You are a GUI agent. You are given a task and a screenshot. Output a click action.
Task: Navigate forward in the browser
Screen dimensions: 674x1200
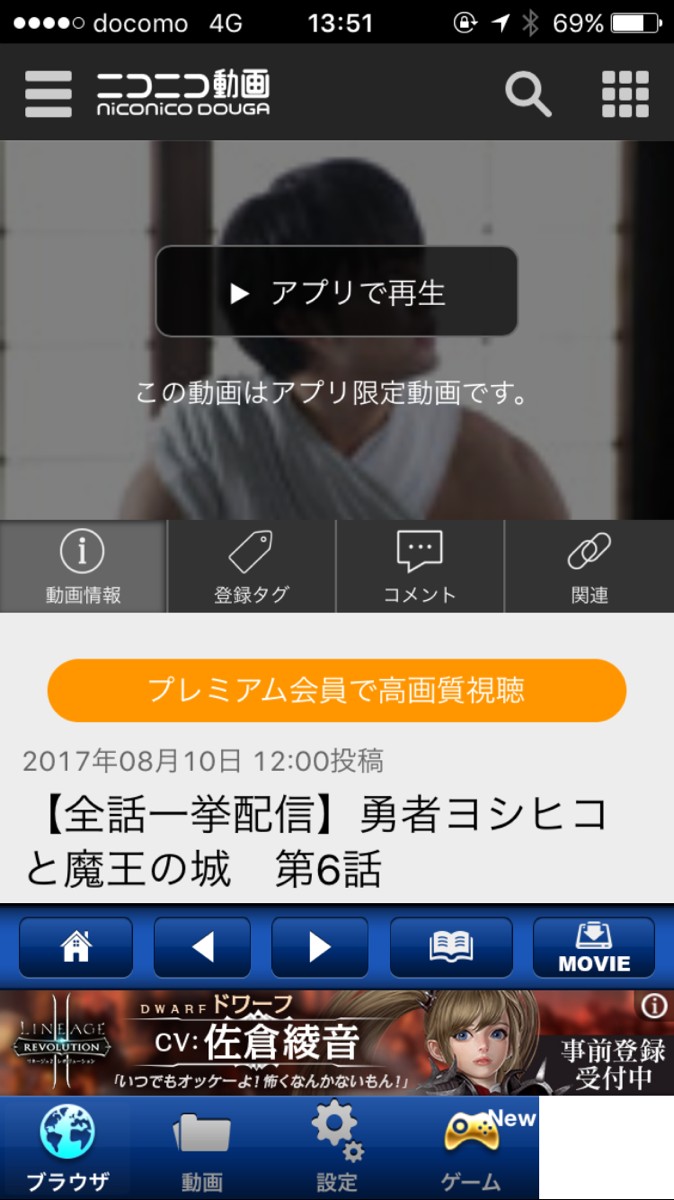pos(320,947)
